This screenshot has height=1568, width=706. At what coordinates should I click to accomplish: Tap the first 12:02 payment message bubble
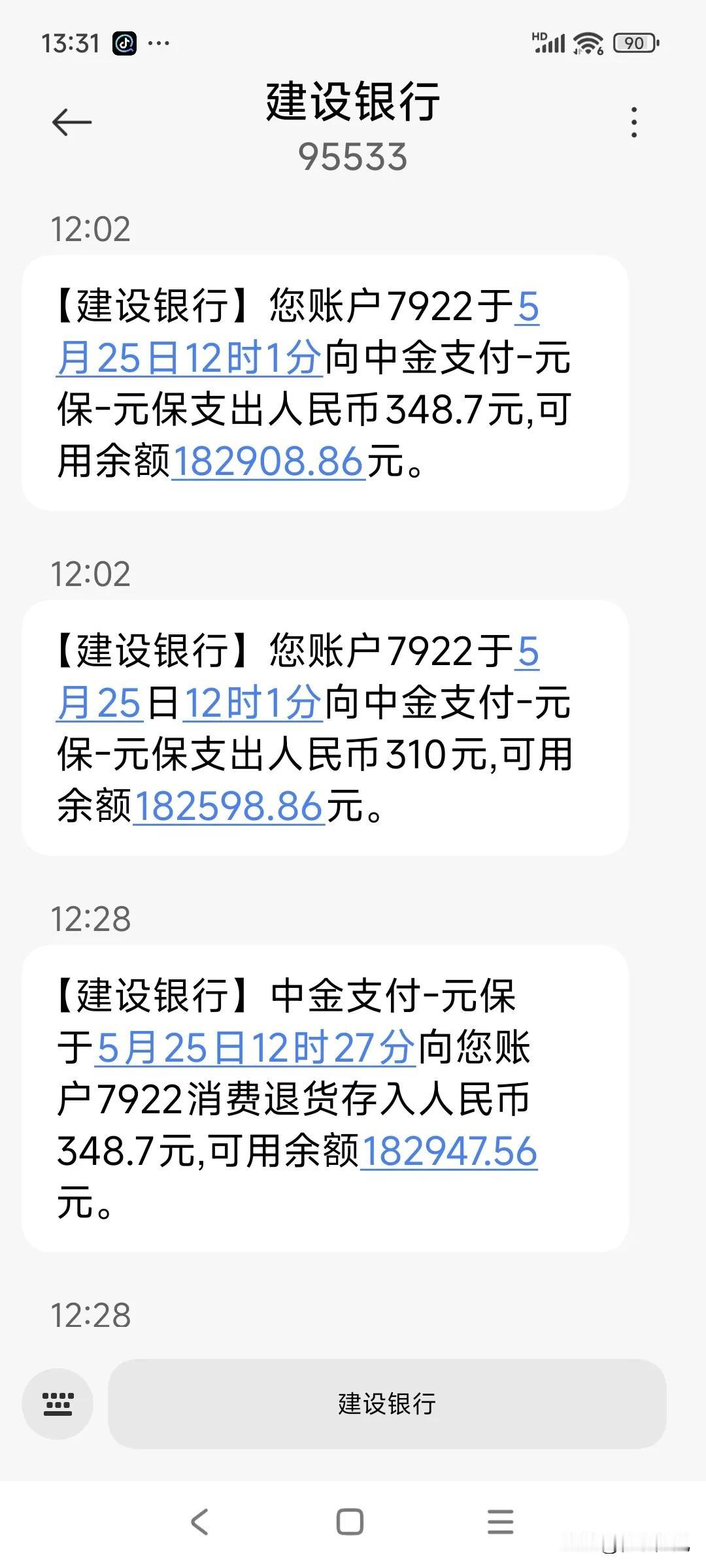click(322, 382)
